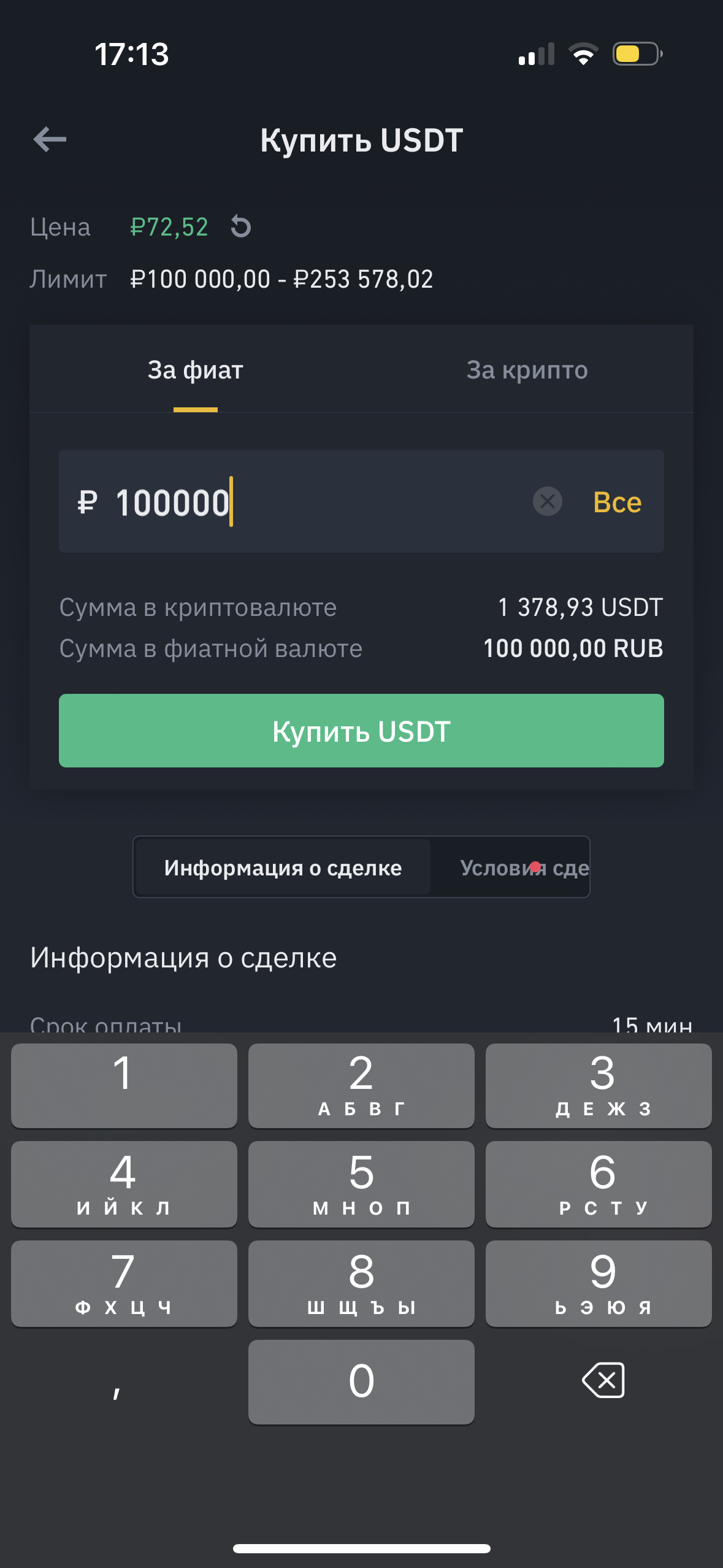Go back from Купить USDT screen
723x1568 pixels.
50,139
